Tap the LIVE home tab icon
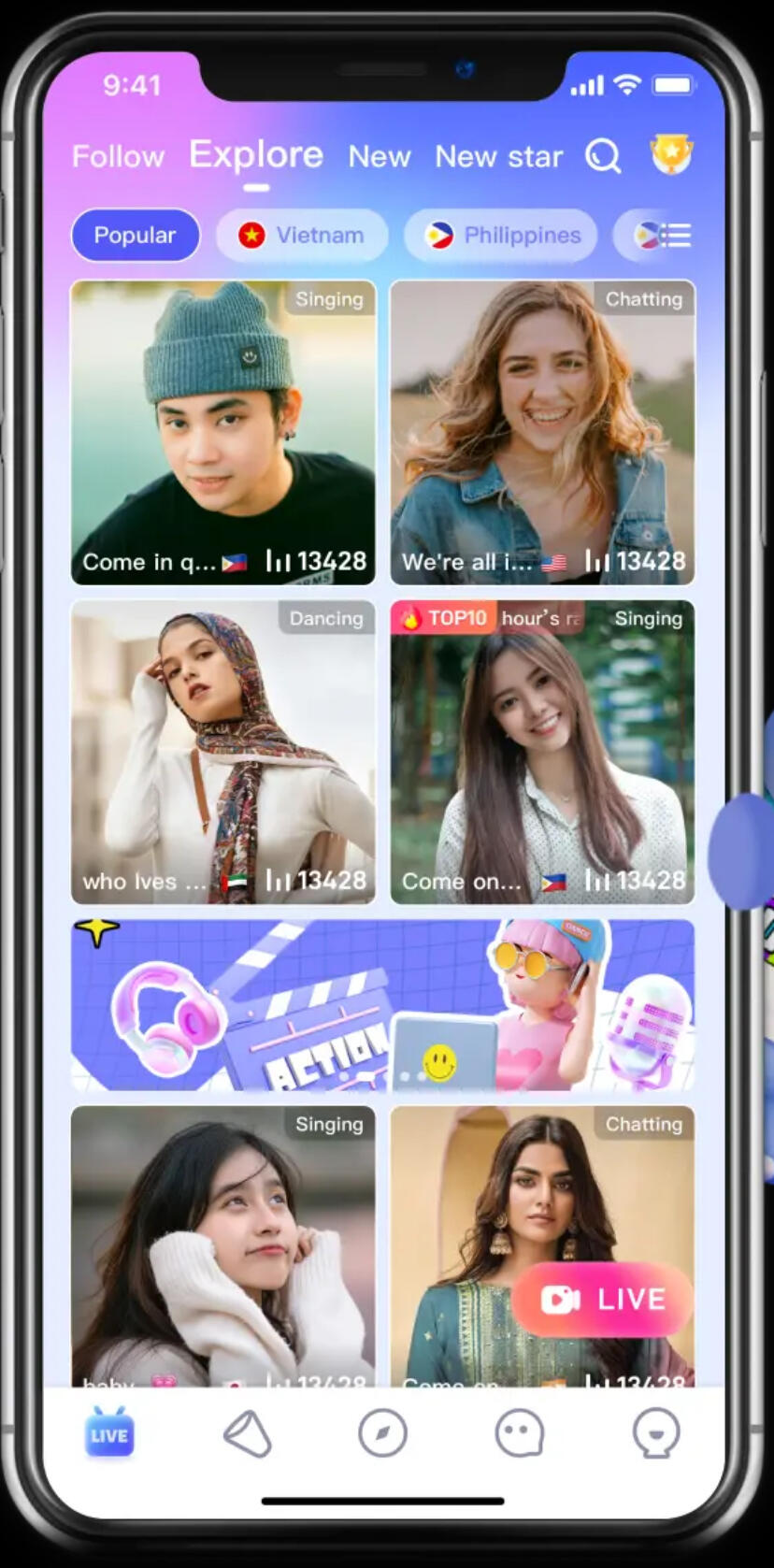 tap(109, 1433)
